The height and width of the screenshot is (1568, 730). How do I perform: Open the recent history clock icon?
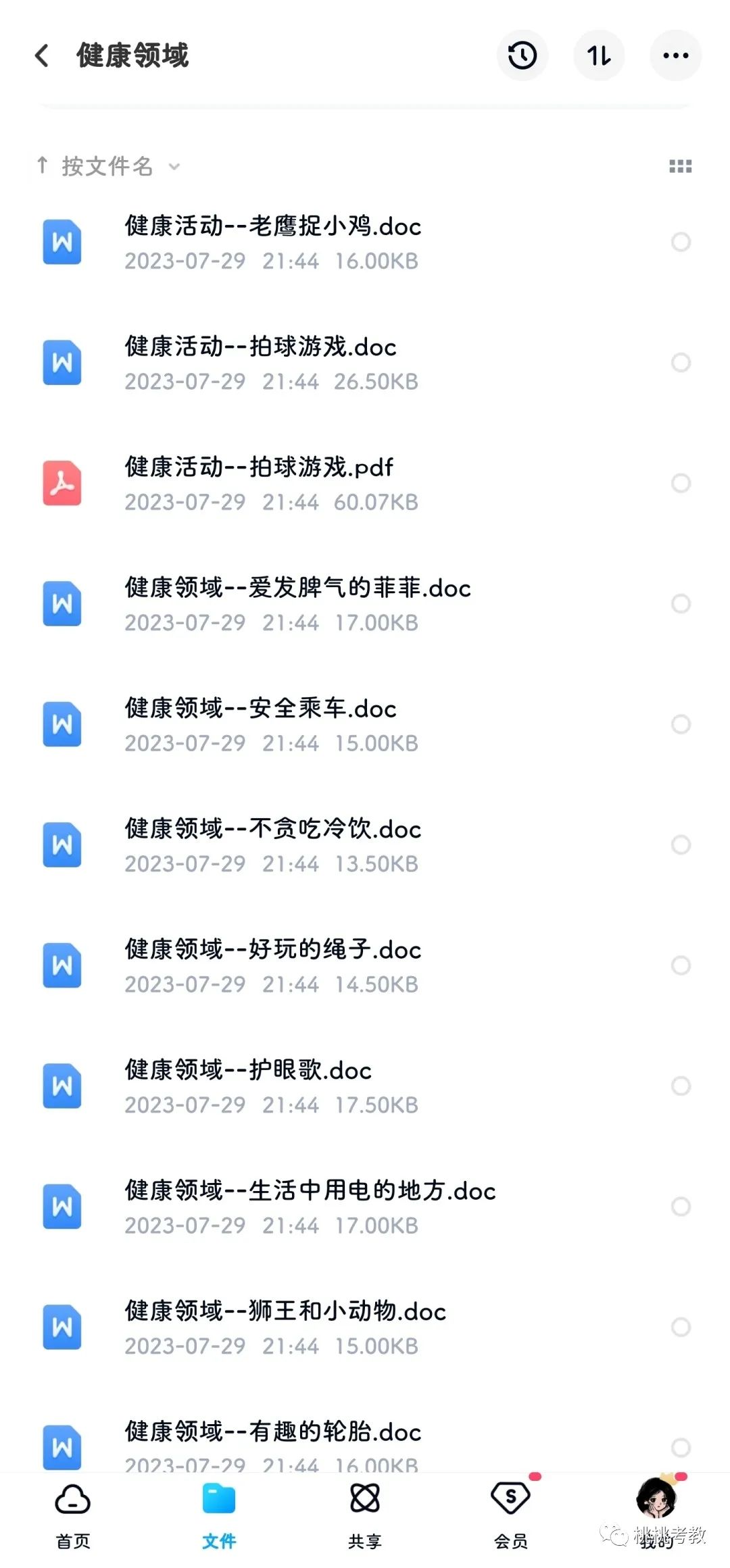522,55
